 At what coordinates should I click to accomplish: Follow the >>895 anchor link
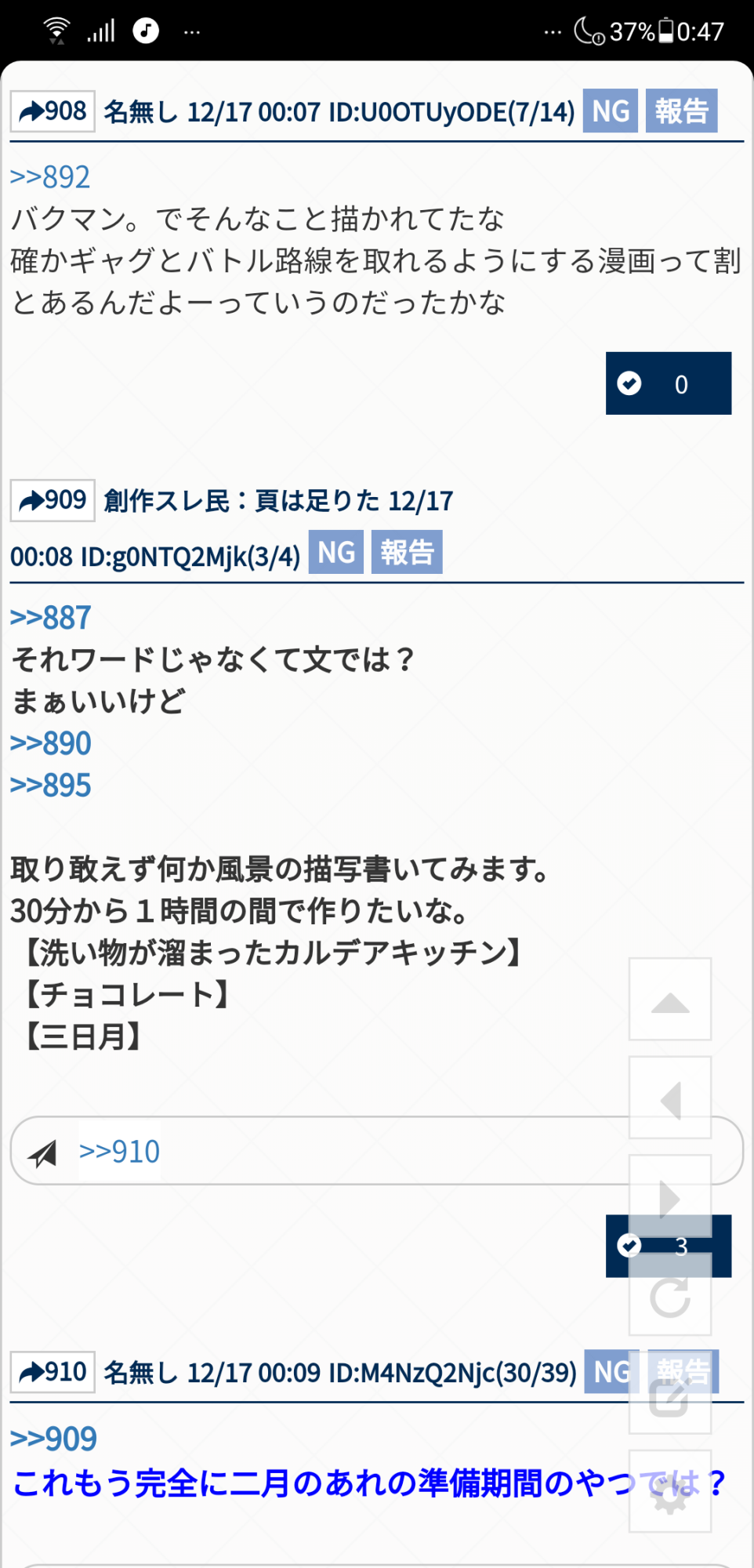click(x=50, y=786)
